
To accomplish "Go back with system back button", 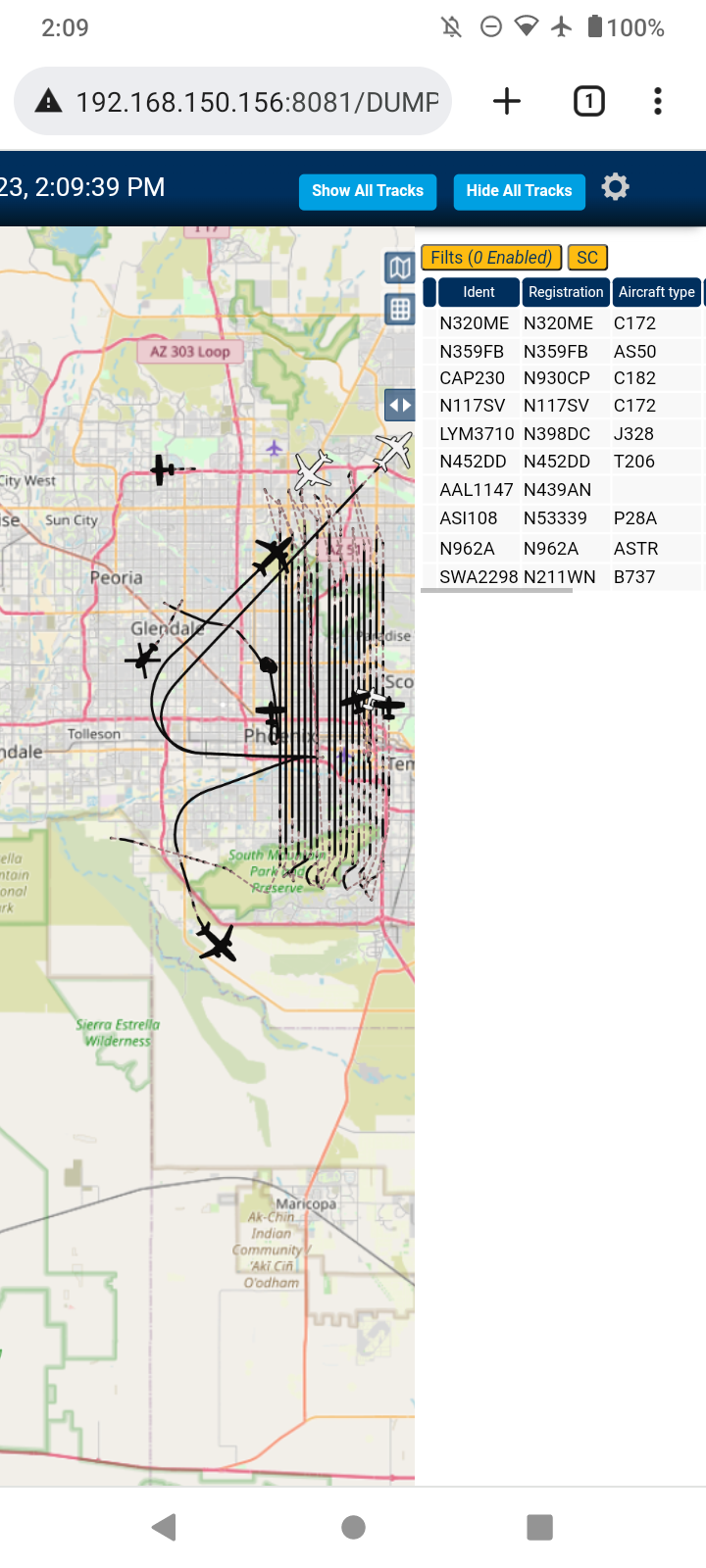I will 165,1527.
